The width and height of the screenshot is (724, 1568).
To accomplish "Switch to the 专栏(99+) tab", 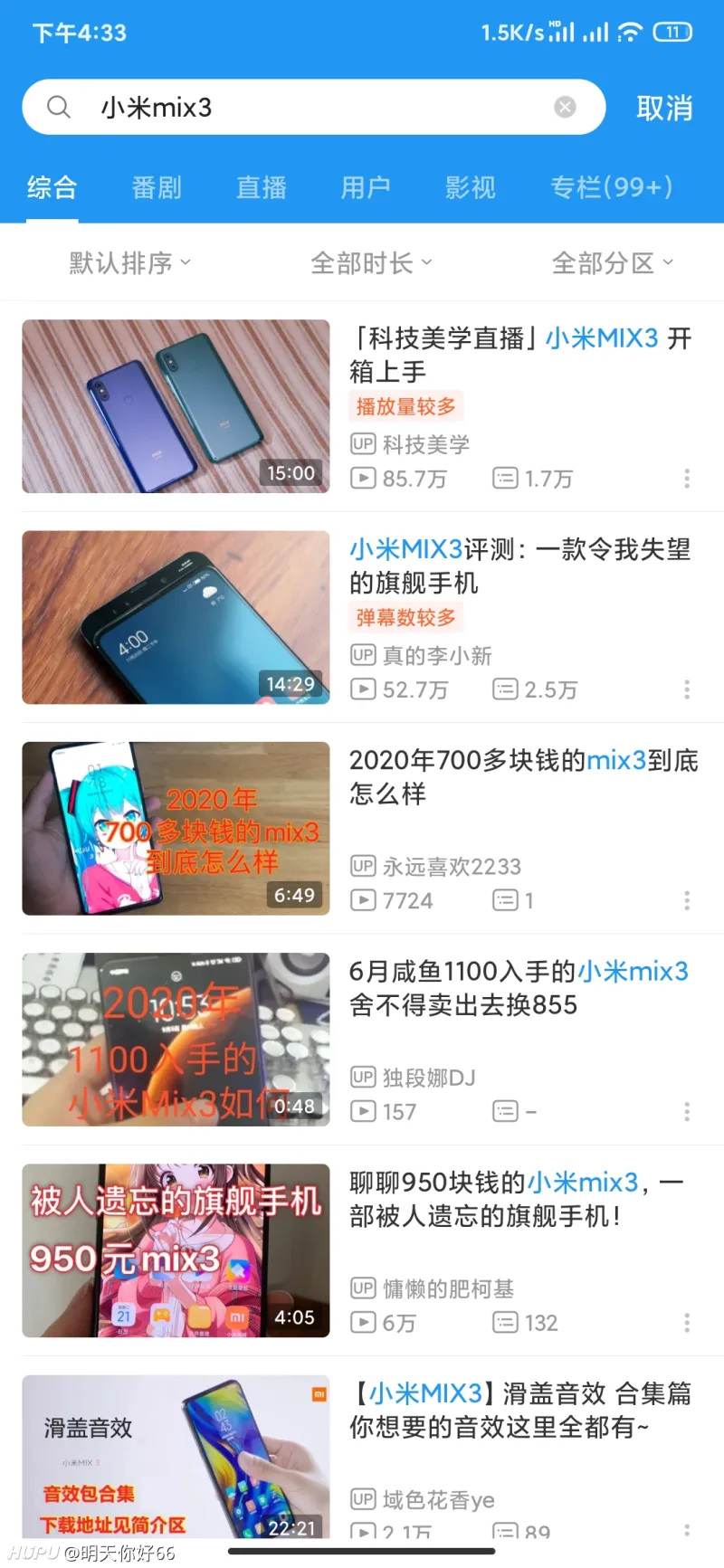I will (x=612, y=187).
